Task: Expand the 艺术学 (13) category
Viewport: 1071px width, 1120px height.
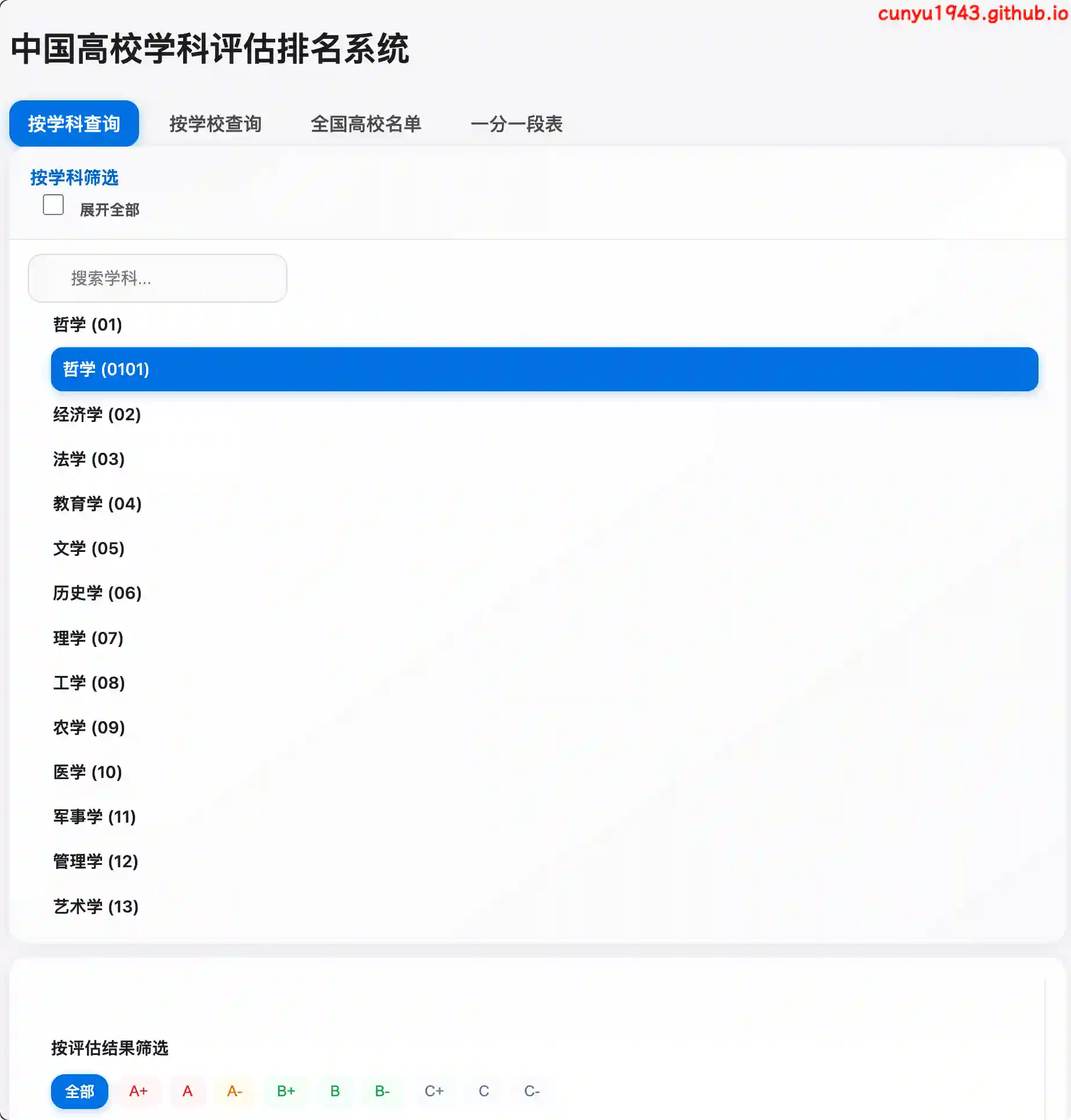Action: [96, 907]
